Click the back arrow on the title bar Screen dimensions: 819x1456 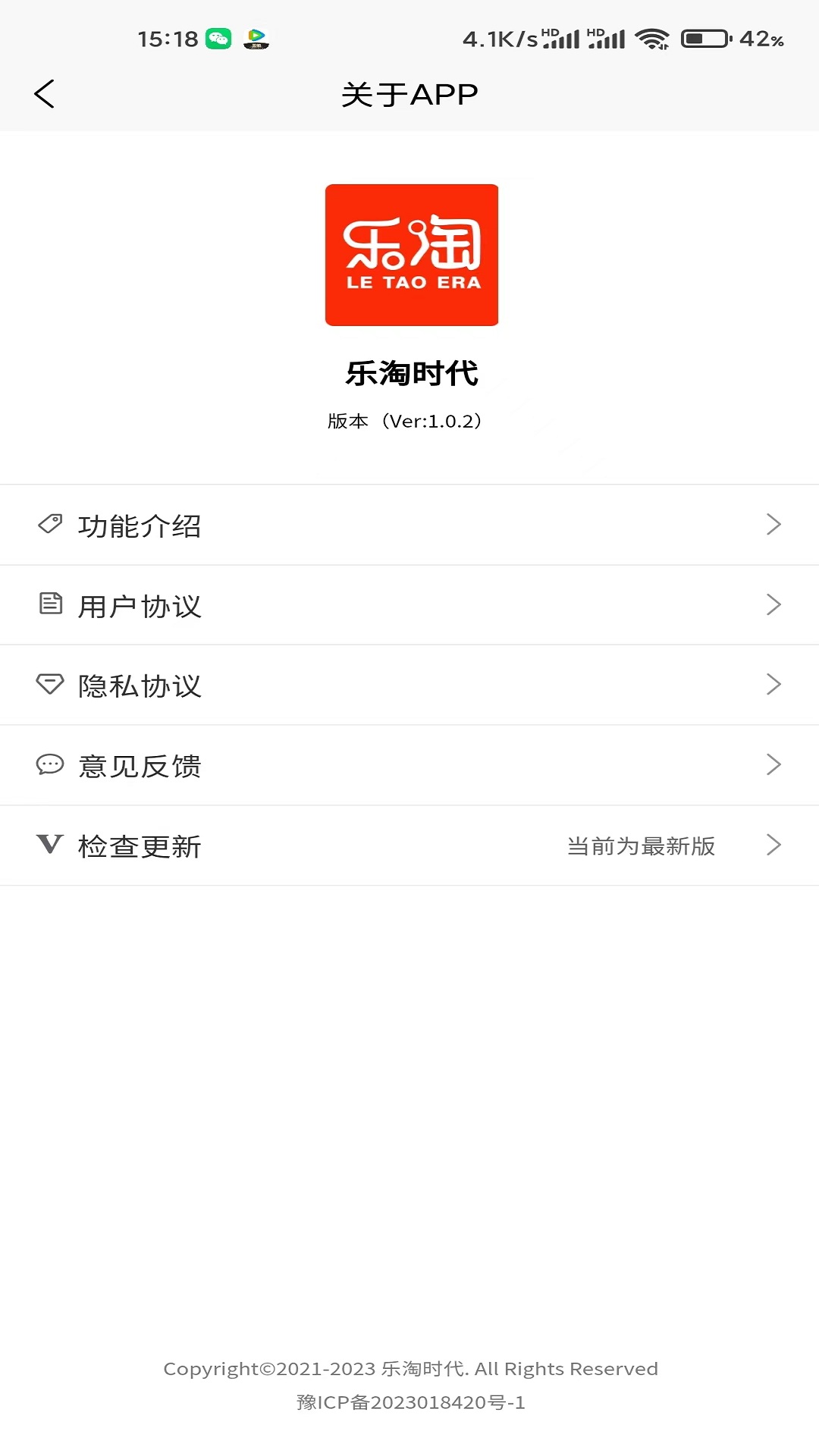click(43, 93)
